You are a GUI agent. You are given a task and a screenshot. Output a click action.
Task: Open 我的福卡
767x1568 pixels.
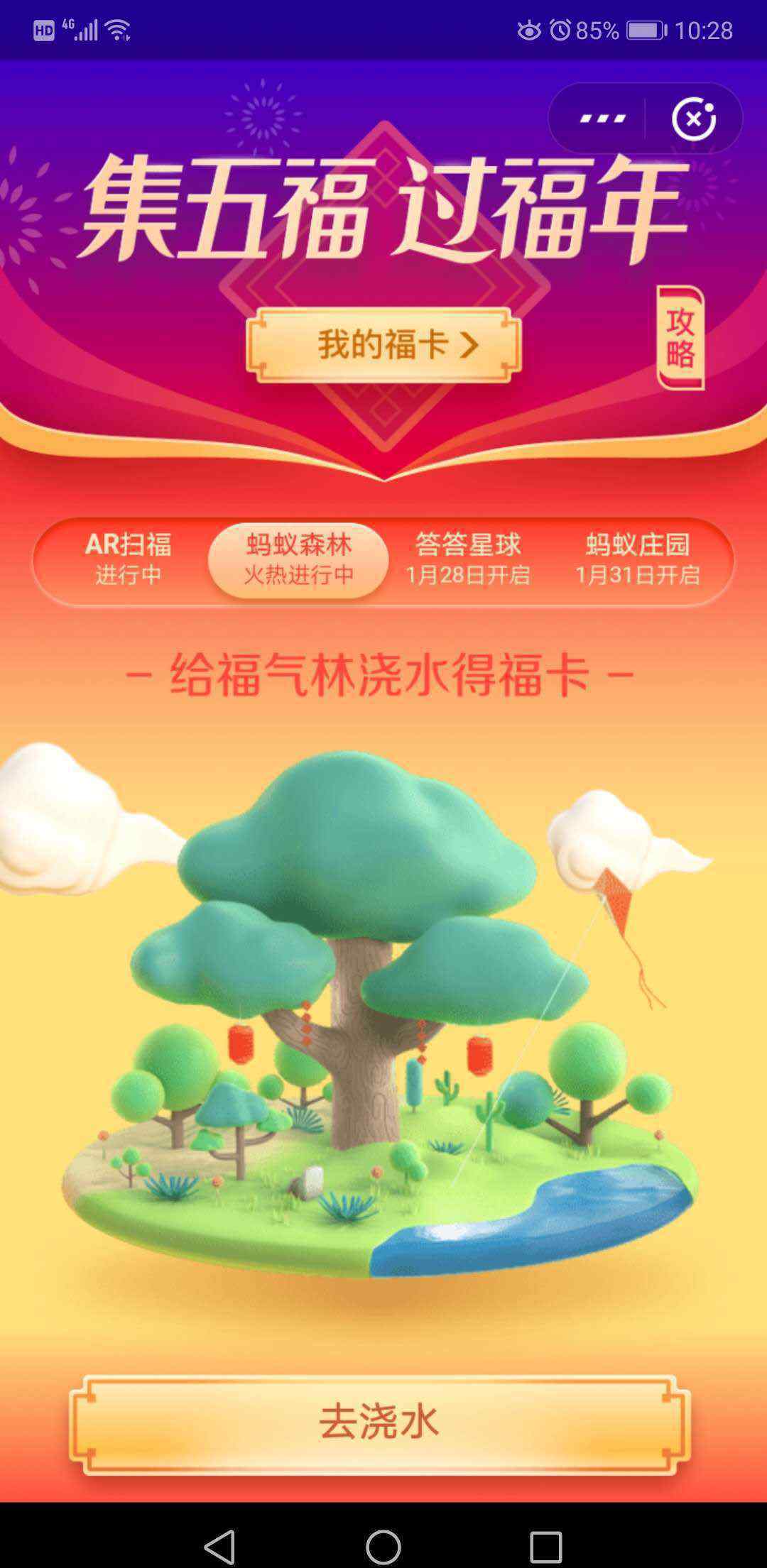383,346
